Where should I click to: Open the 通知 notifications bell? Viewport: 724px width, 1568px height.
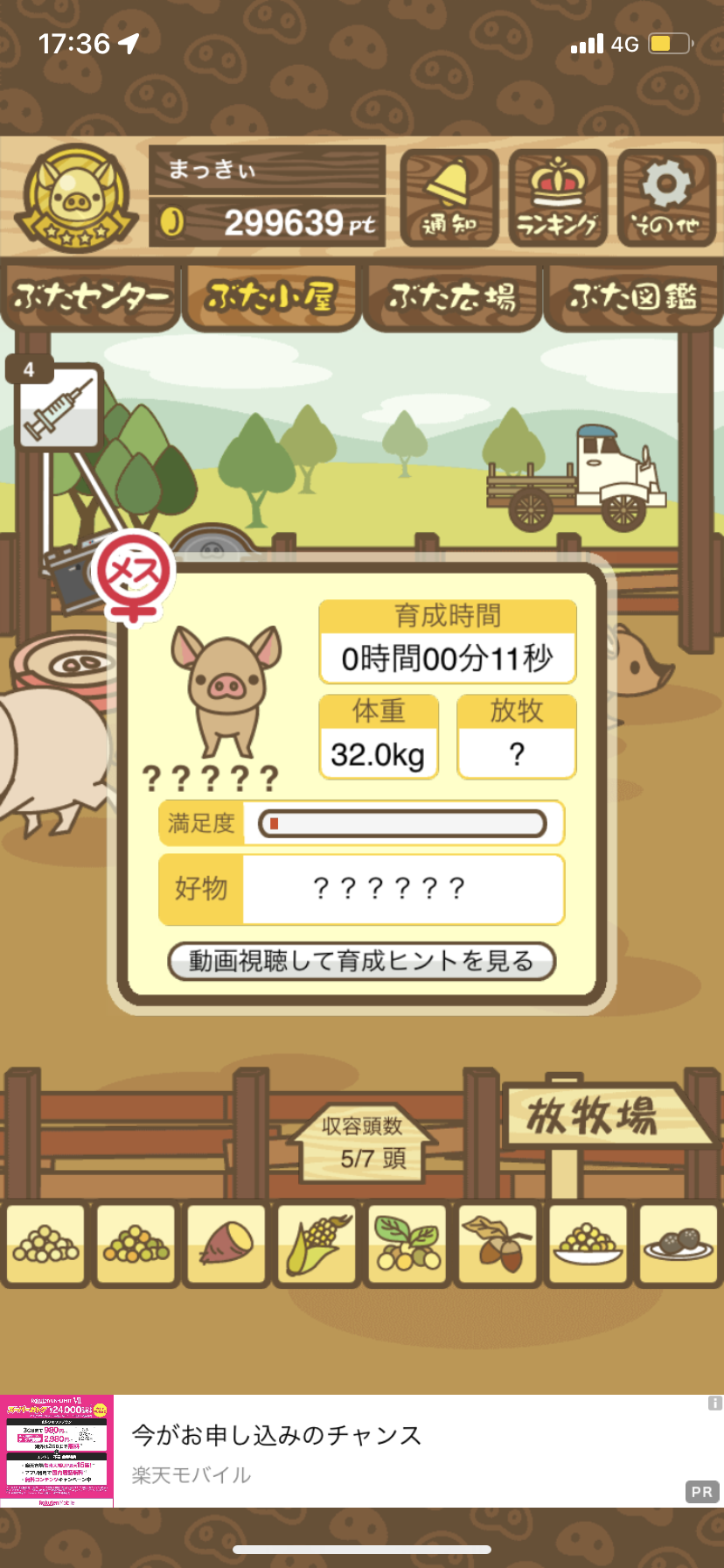449,199
